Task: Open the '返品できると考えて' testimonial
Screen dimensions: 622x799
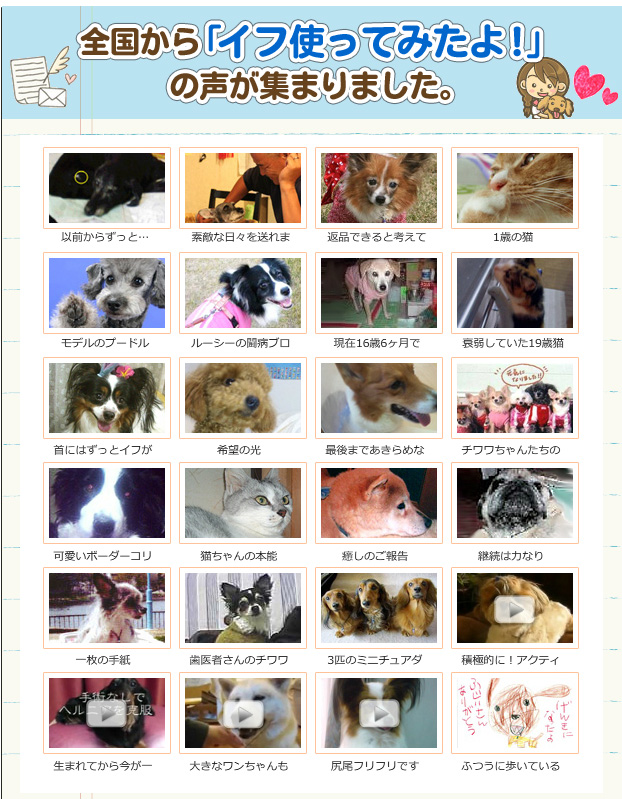Action: pos(378,187)
